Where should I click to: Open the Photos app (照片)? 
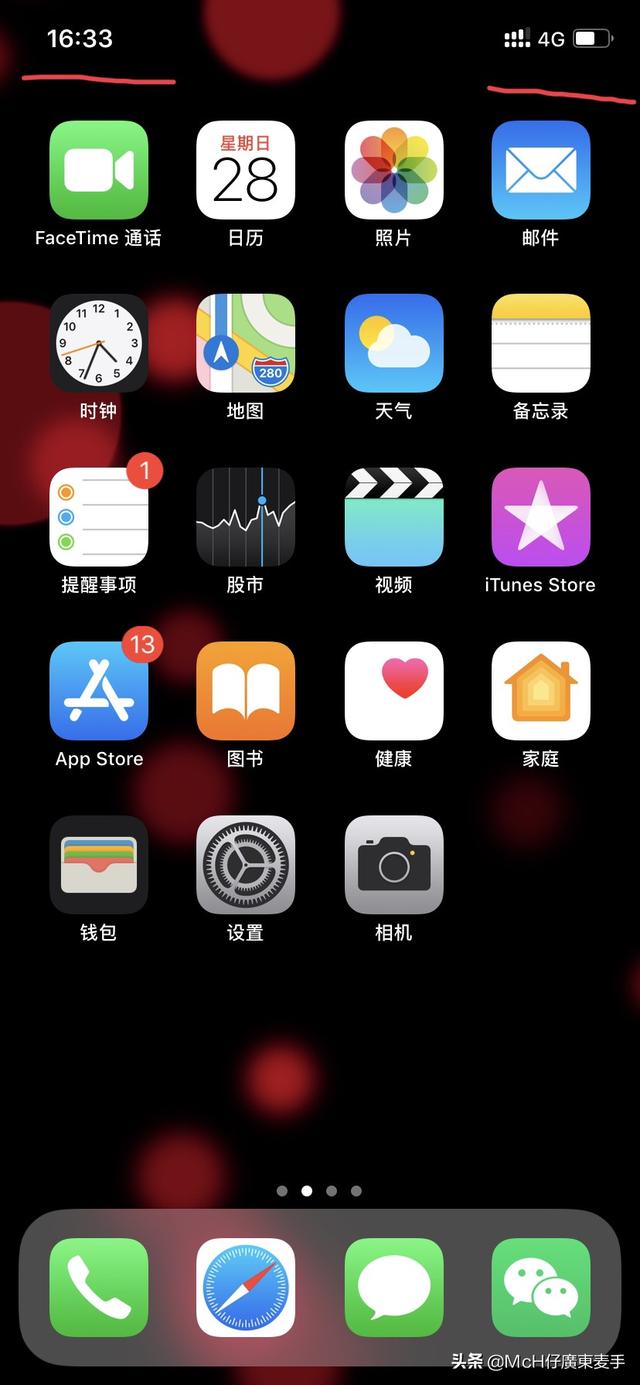[394, 170]
